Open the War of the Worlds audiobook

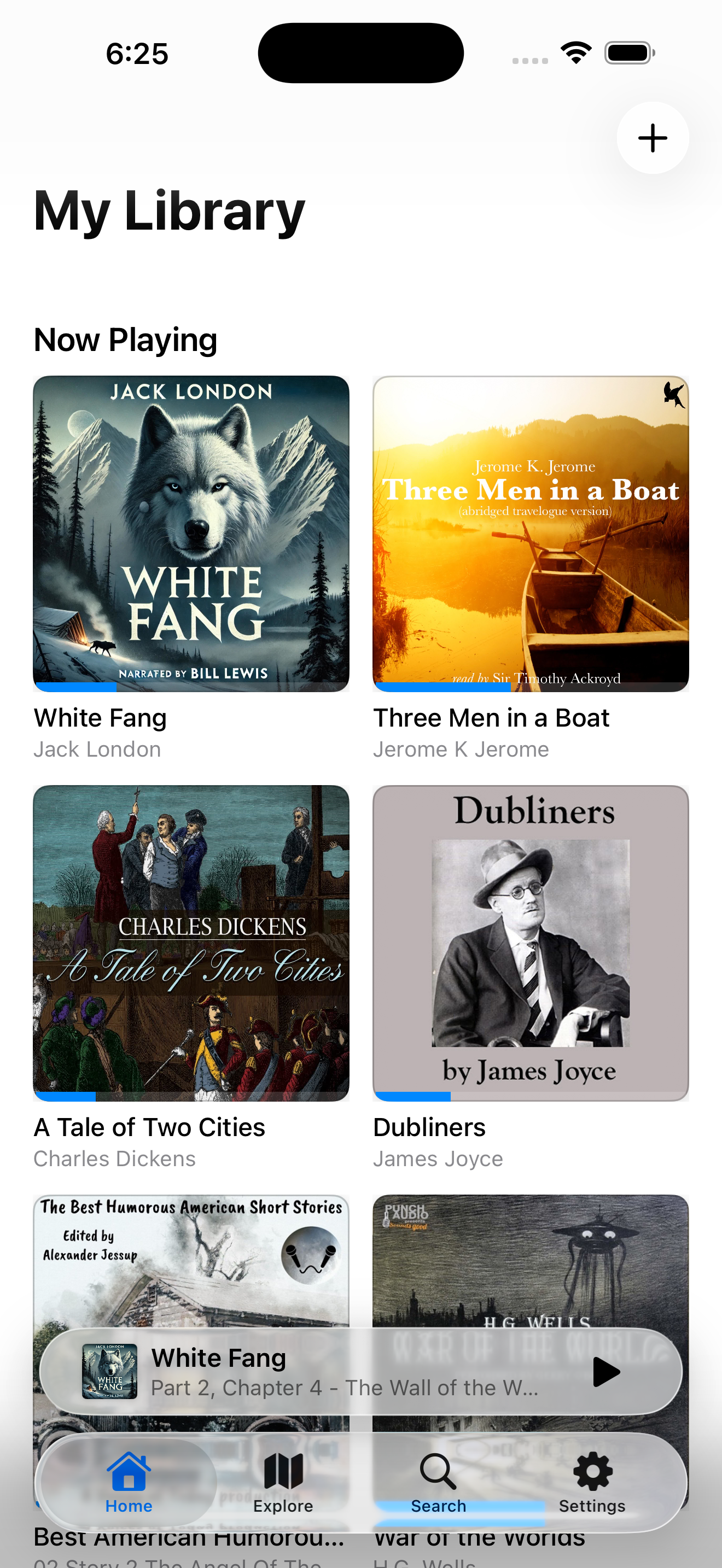[x=530, y=1260]
